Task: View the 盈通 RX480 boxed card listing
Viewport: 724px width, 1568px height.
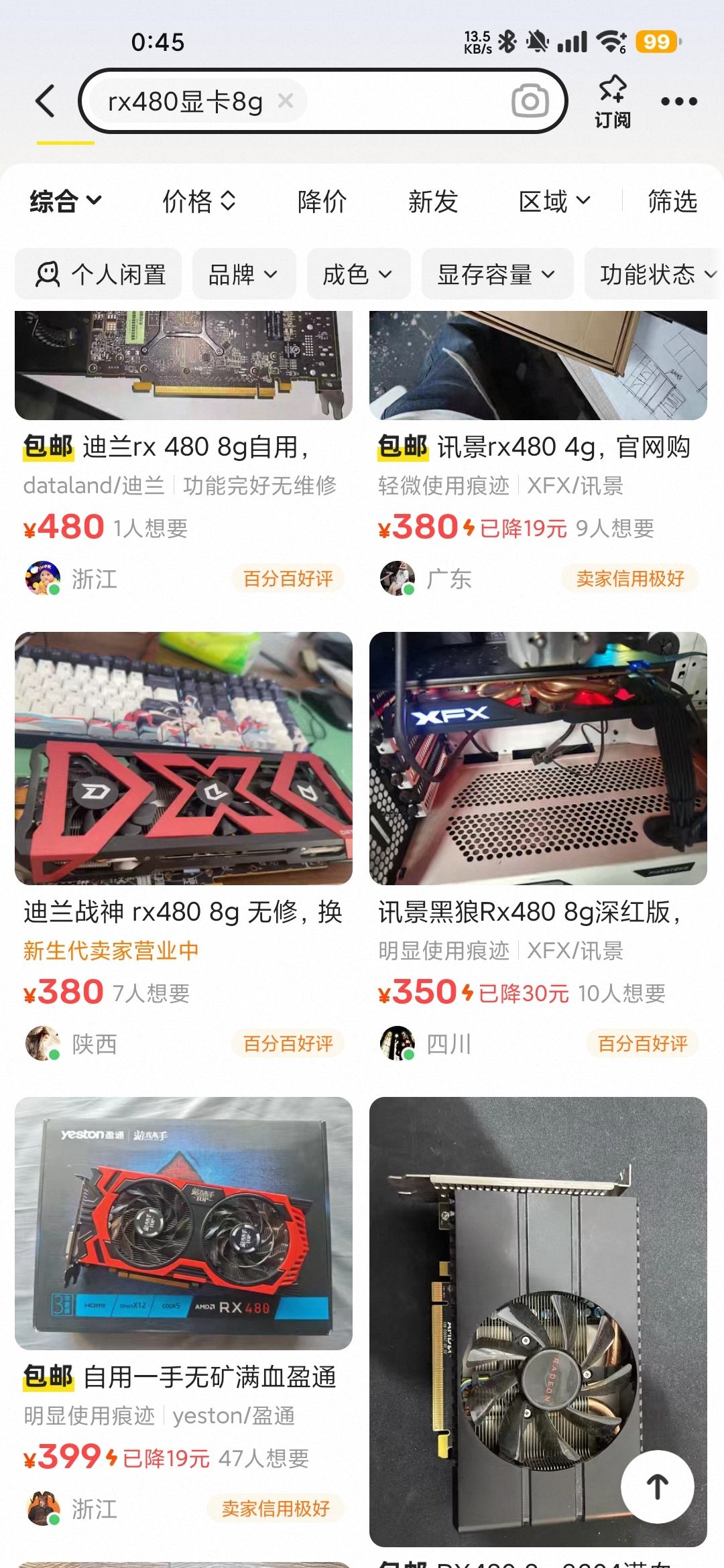Action: (x=183, y=1224)
